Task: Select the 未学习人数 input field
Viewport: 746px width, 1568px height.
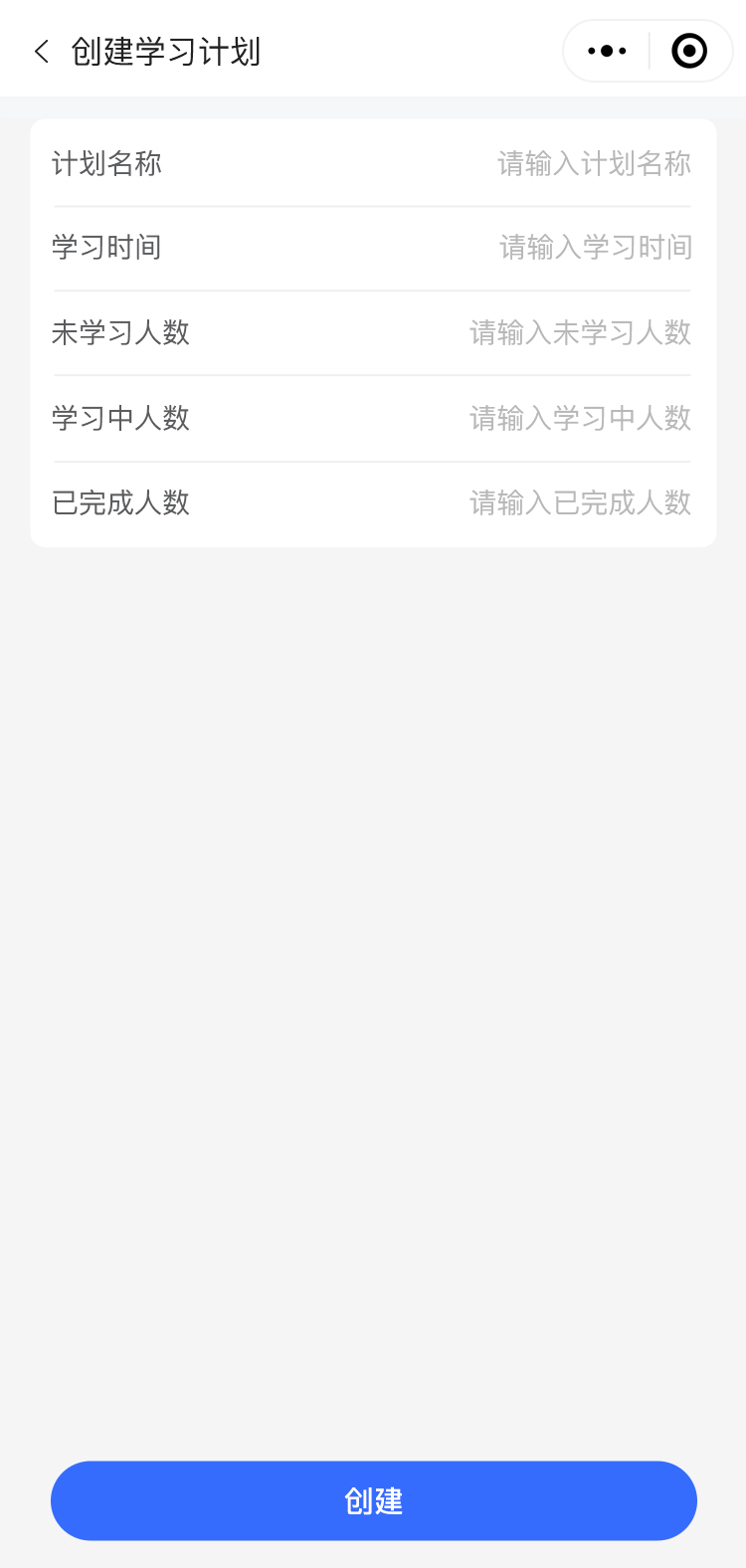Action: (580, 333)
